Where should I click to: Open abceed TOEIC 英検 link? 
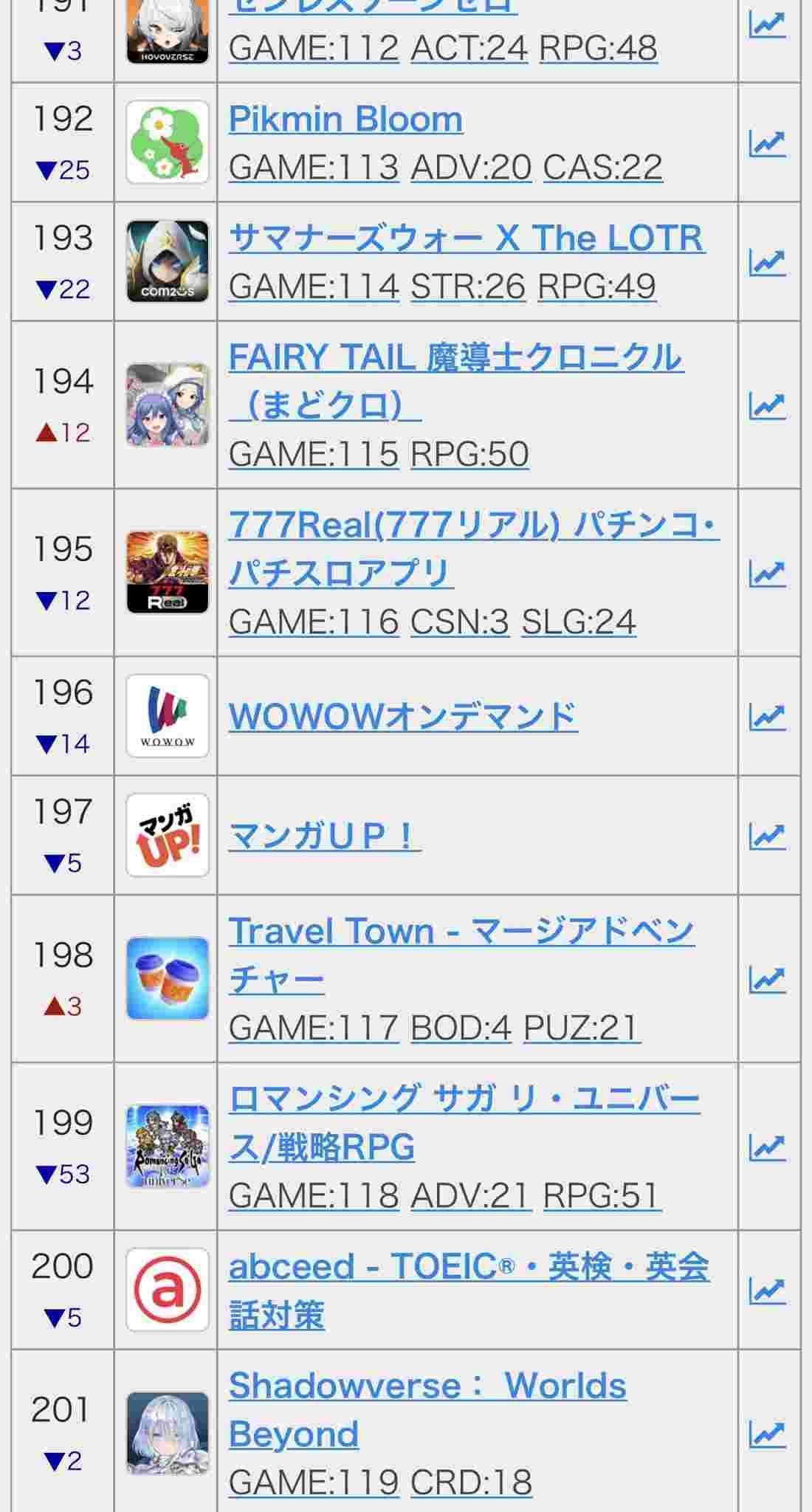coord(469,1267)
